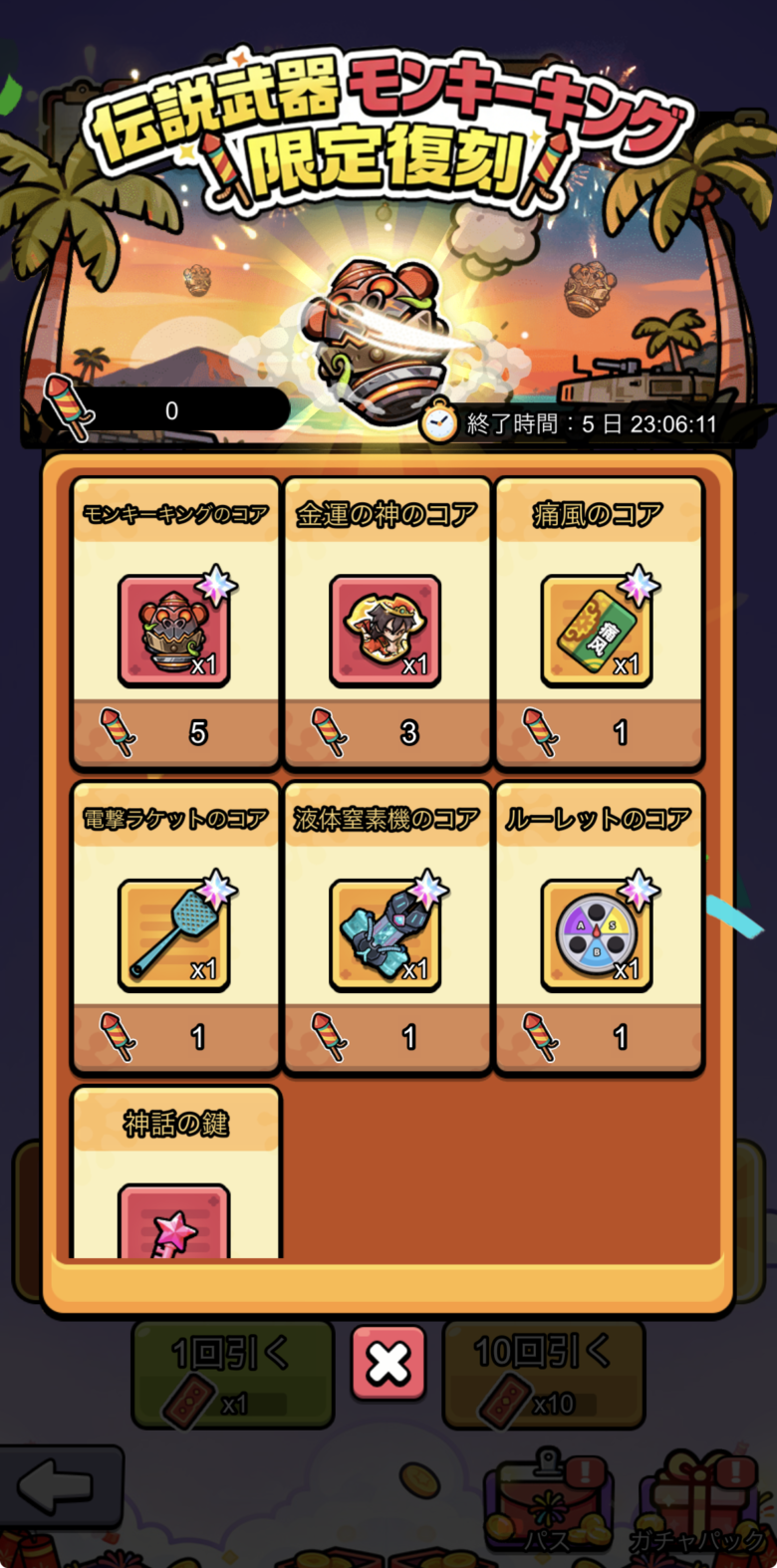This screenshot has width=777, height=1568.
Task: Open the パス shop item
Action: click(x=546, y=1504)
